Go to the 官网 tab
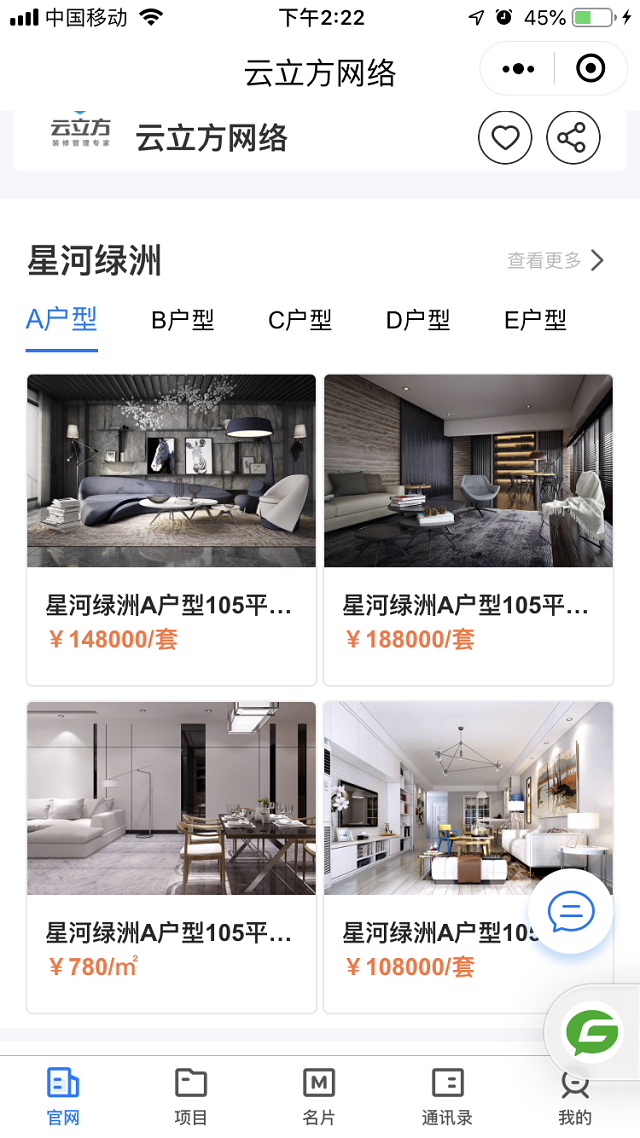This screenshot has width=640, height=1138. pos(63,1095)
